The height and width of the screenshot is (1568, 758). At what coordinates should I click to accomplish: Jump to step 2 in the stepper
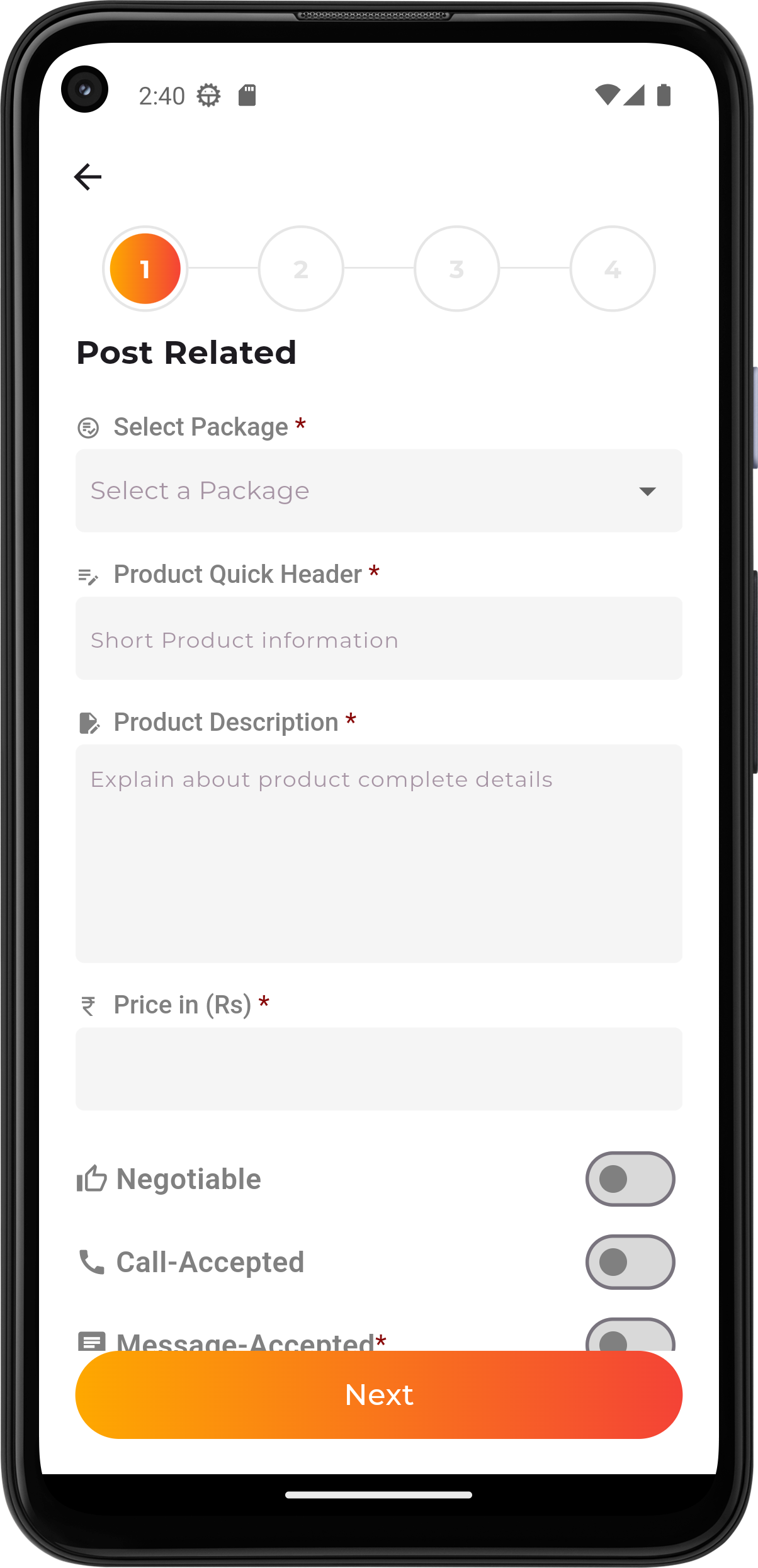coord(301,269)
